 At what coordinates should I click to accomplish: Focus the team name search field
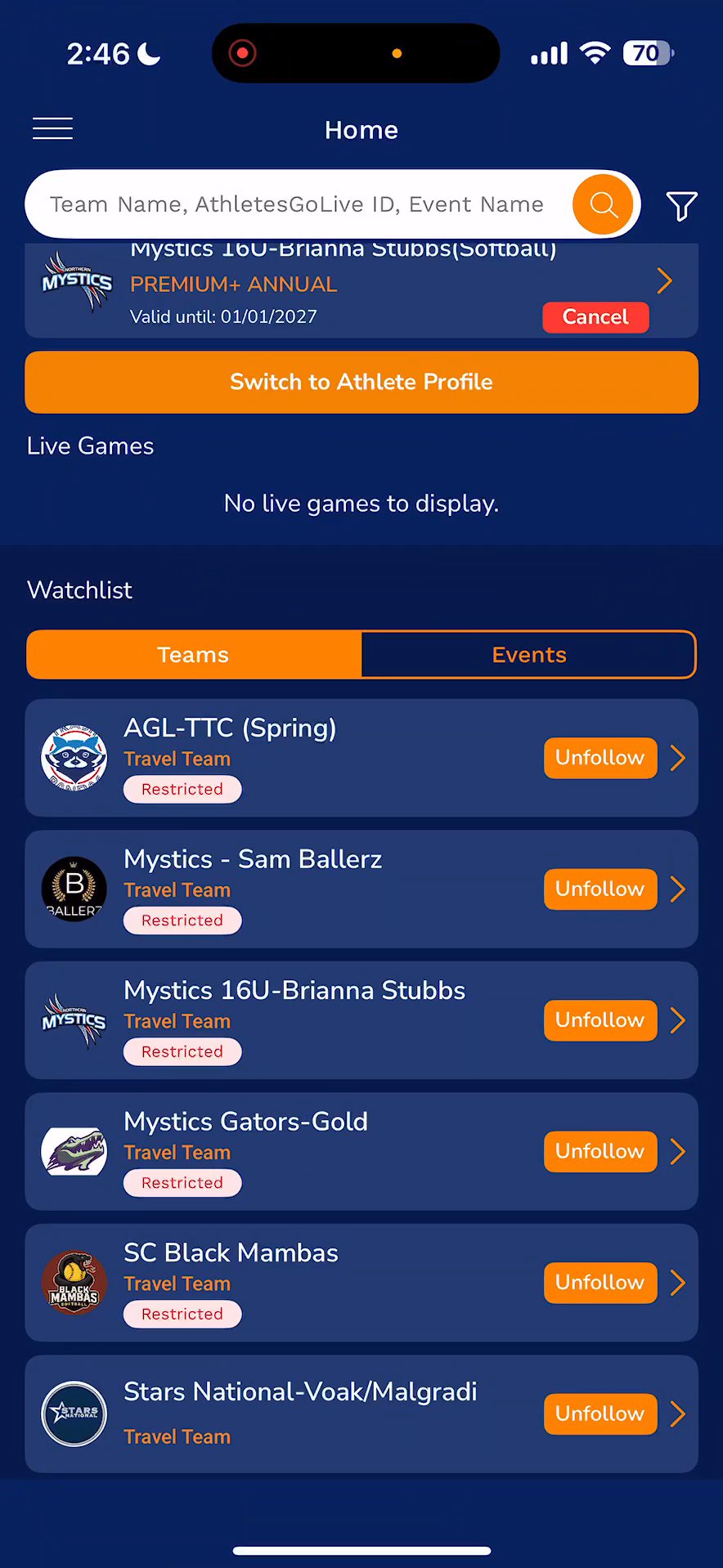point(296,204)
